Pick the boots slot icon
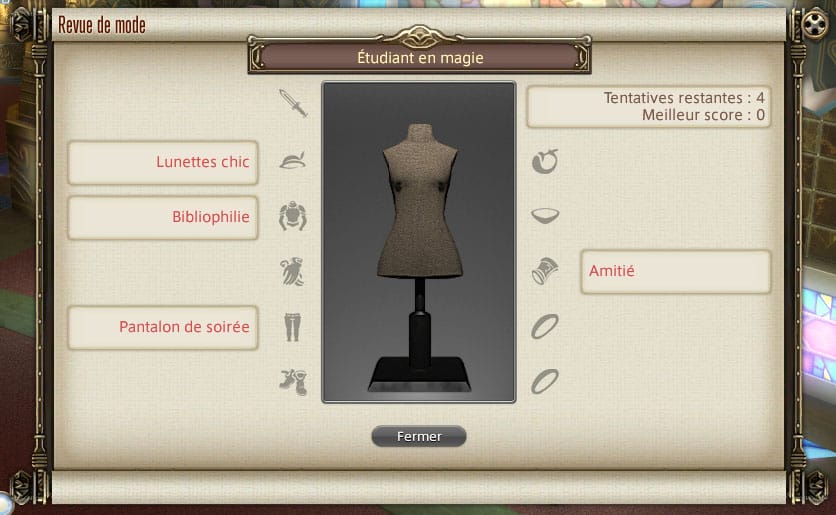Viewport: 836px width, 515px height. tap(293, 381)
